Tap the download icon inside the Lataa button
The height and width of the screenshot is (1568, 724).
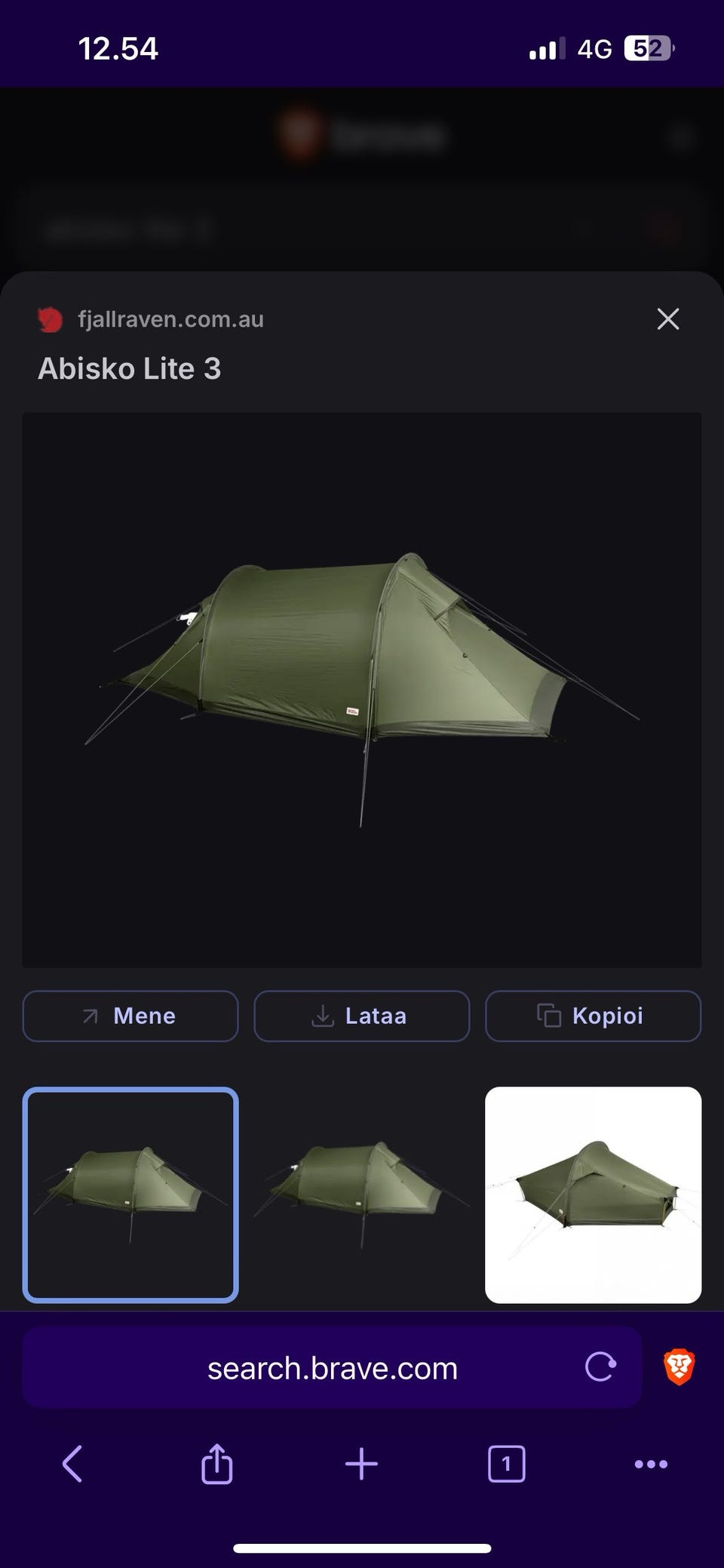[323, 1016]
